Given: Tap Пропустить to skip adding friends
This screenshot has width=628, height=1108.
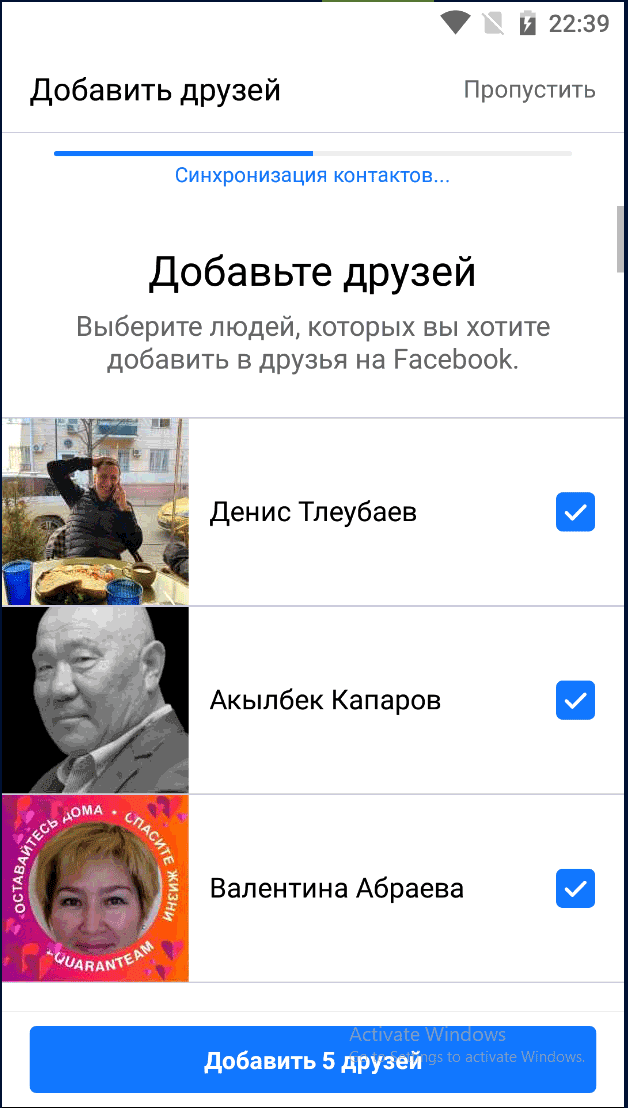Looking at the screenshot, I should [x=529, y=90].
